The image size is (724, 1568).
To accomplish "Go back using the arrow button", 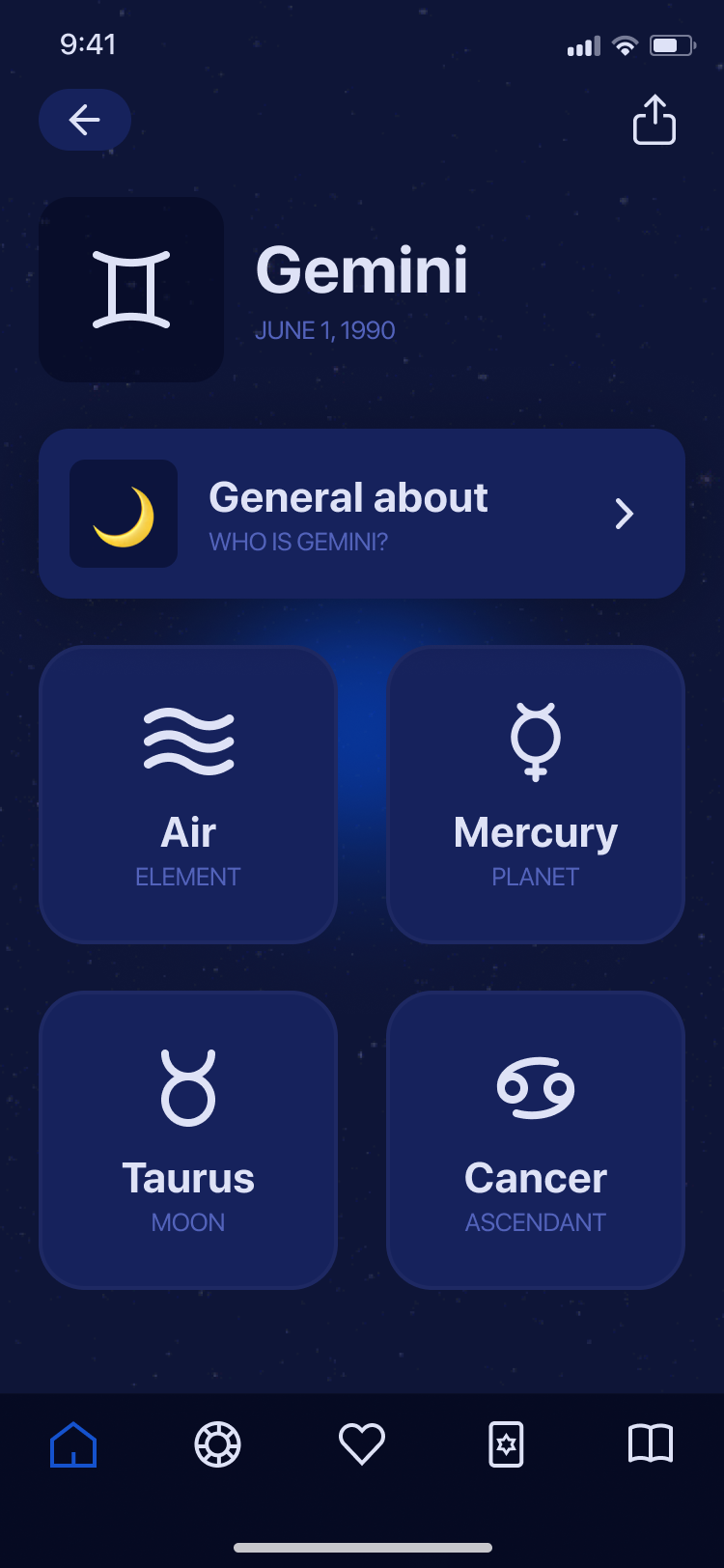I will 85,120.
